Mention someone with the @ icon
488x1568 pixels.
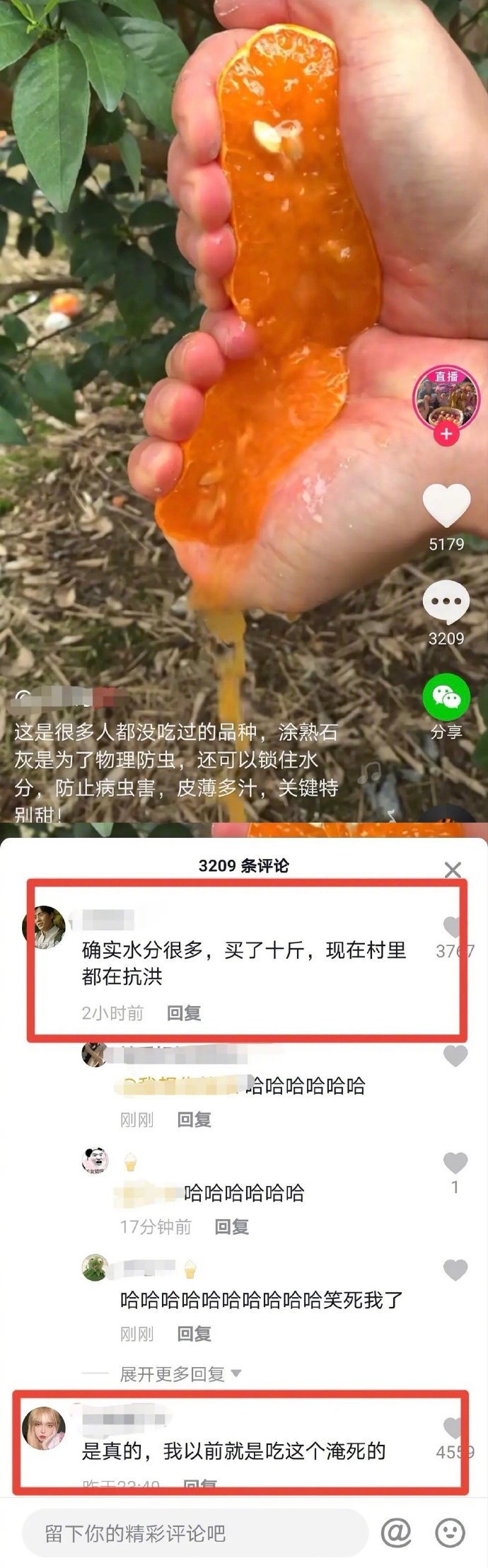point(396,1533)
